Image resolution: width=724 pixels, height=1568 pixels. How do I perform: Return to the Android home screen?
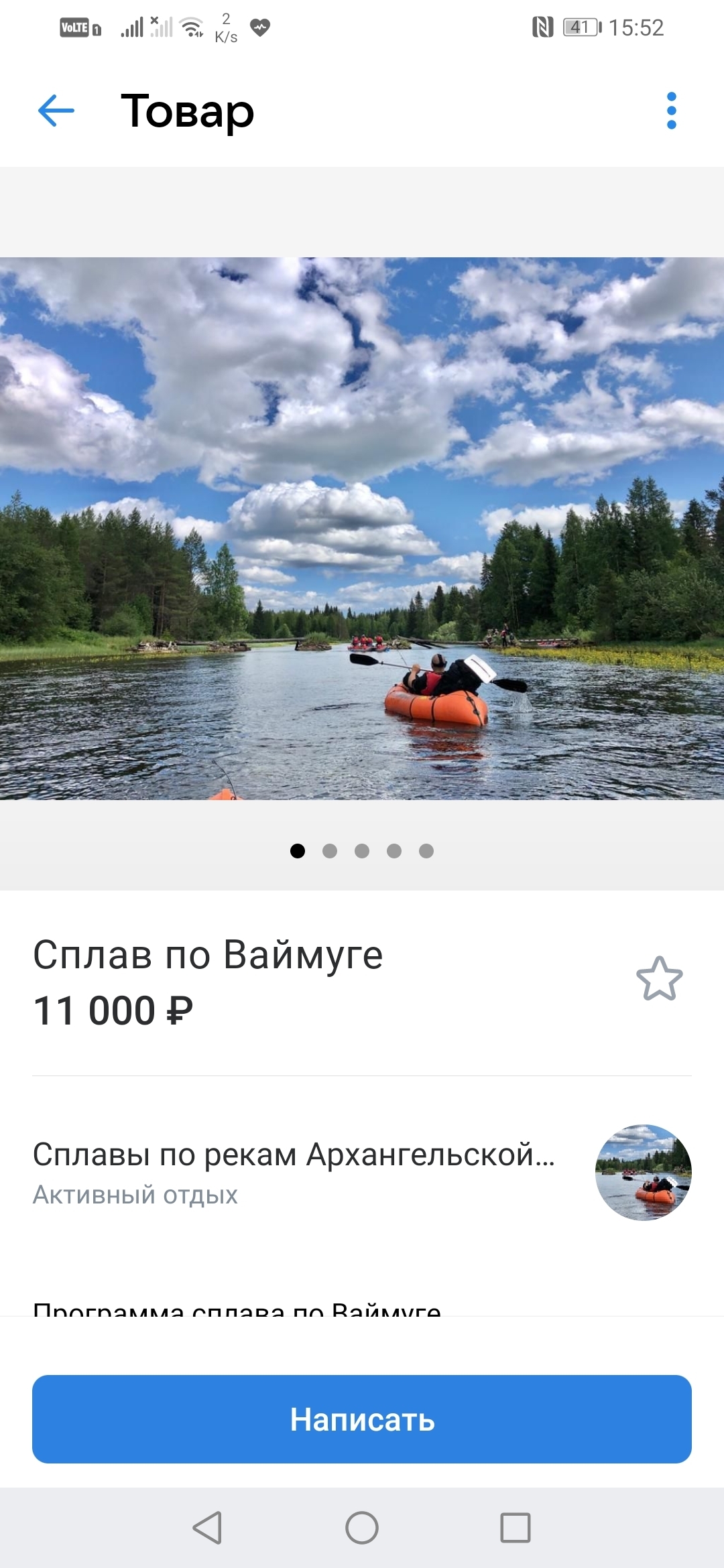[x=362, y=1528]
